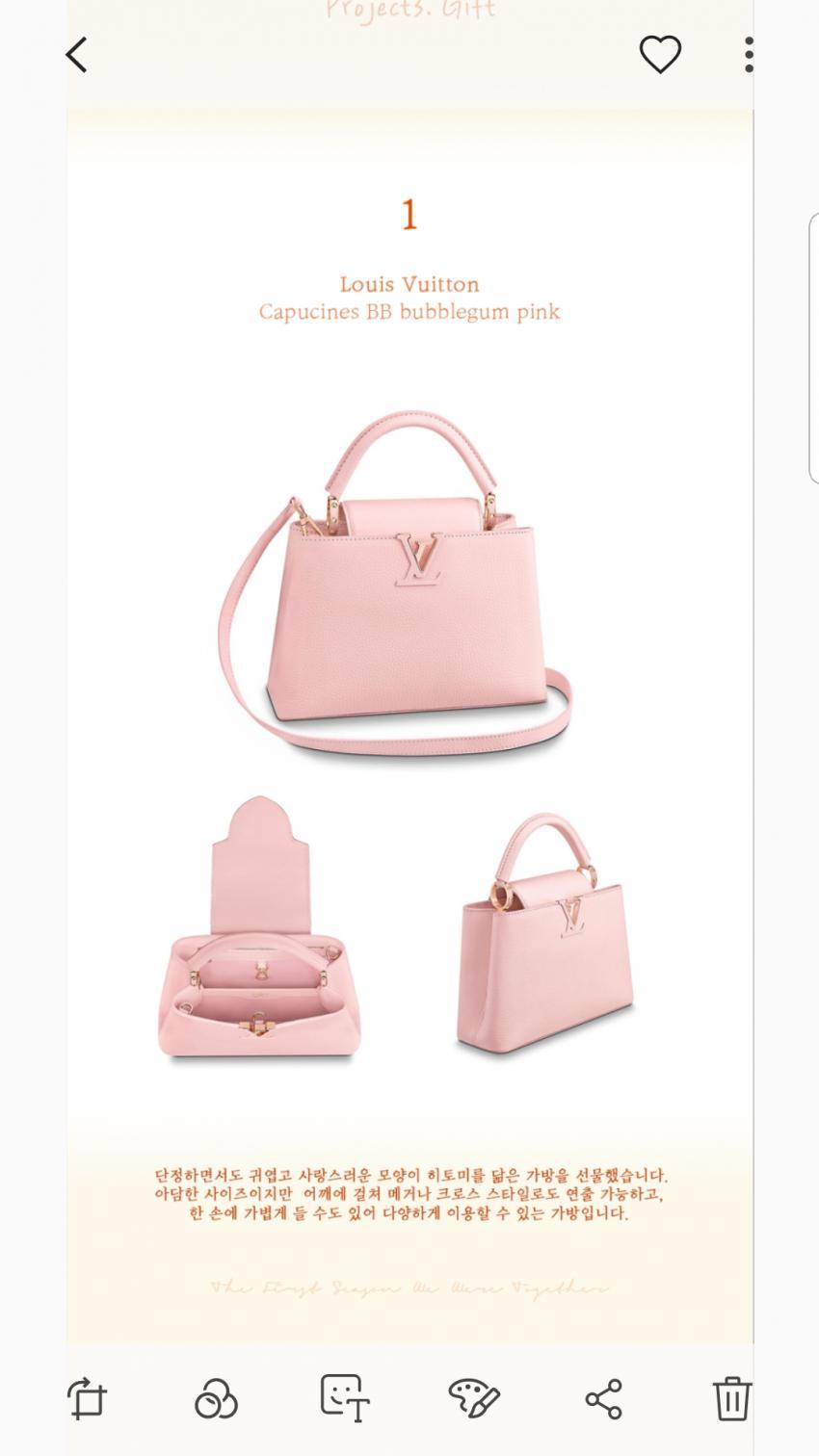The height and width of the screenshot is (1456, 819).
Task: Share this image
Action: [x=604, y=1398]
